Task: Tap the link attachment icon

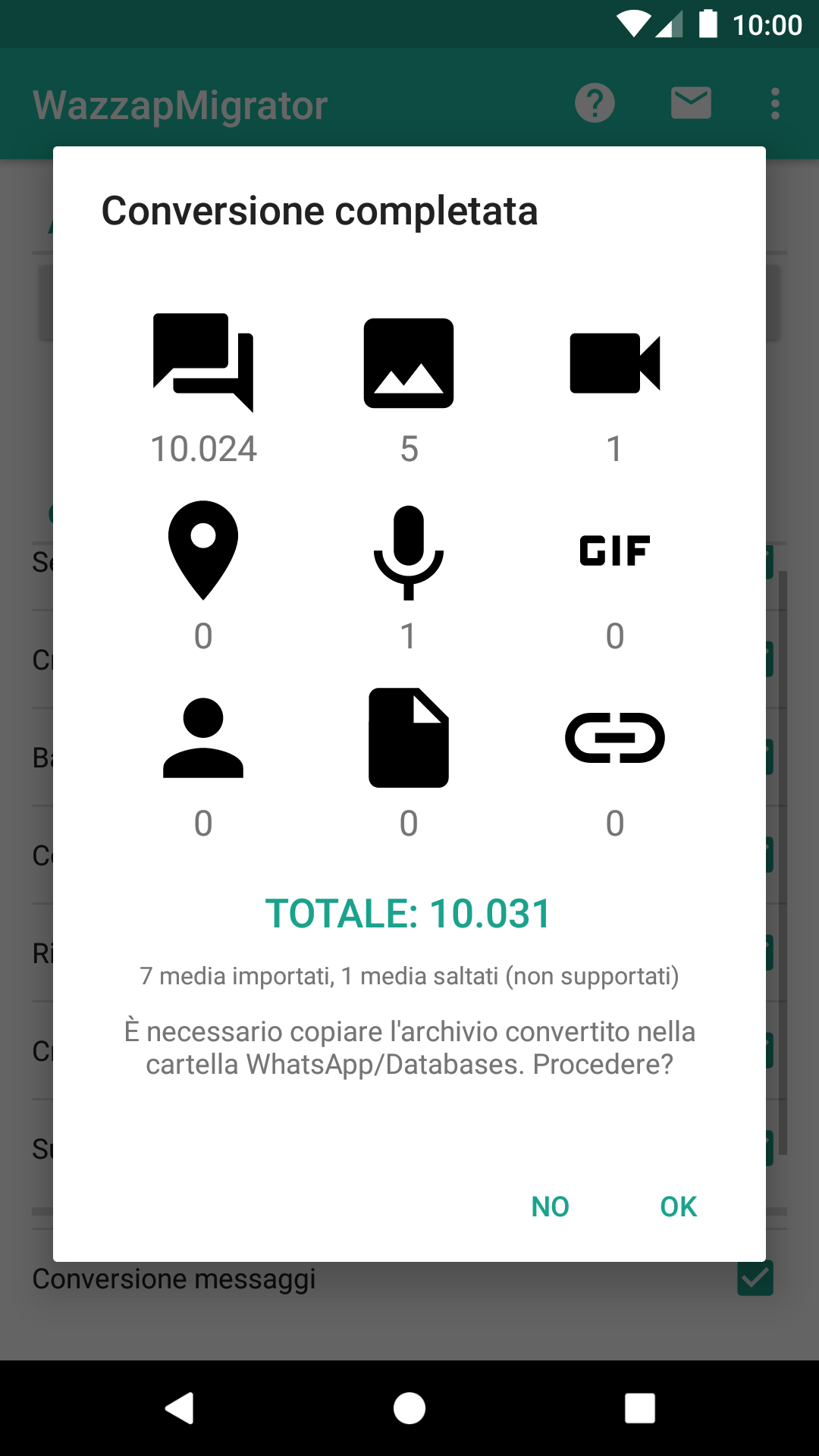Action: [615, 737]
